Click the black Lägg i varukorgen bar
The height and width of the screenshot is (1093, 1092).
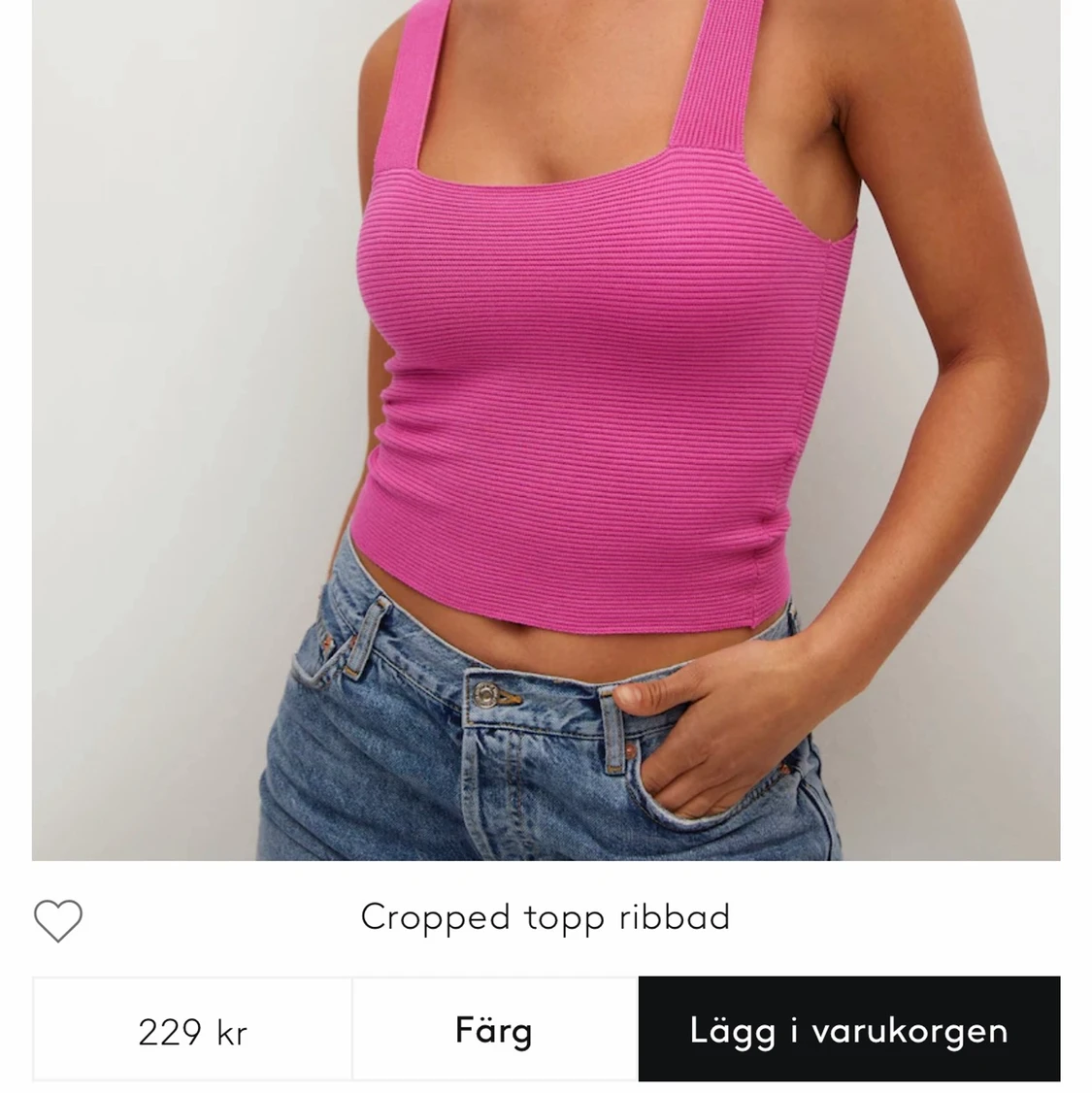[x=846, y=1030]
